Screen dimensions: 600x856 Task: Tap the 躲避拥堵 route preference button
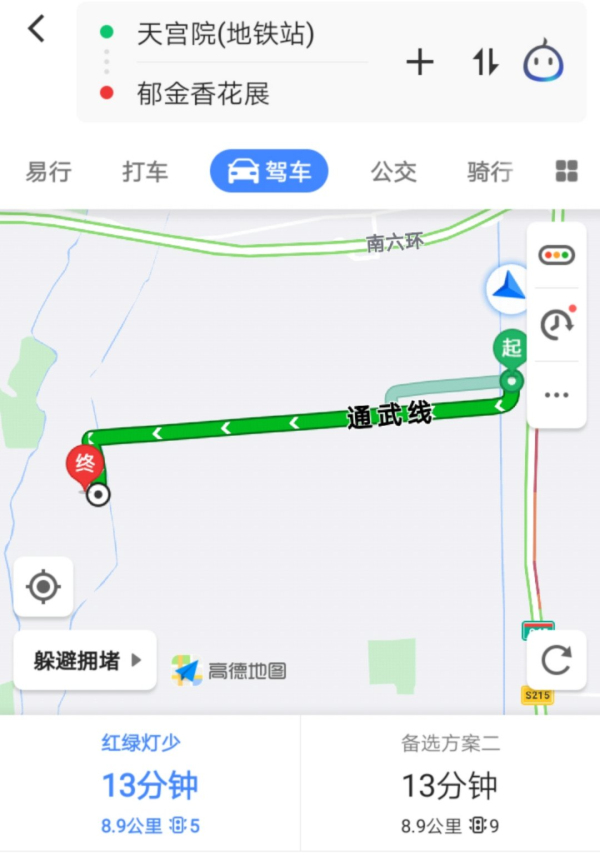pyautogui.click(x=86, y=660)
